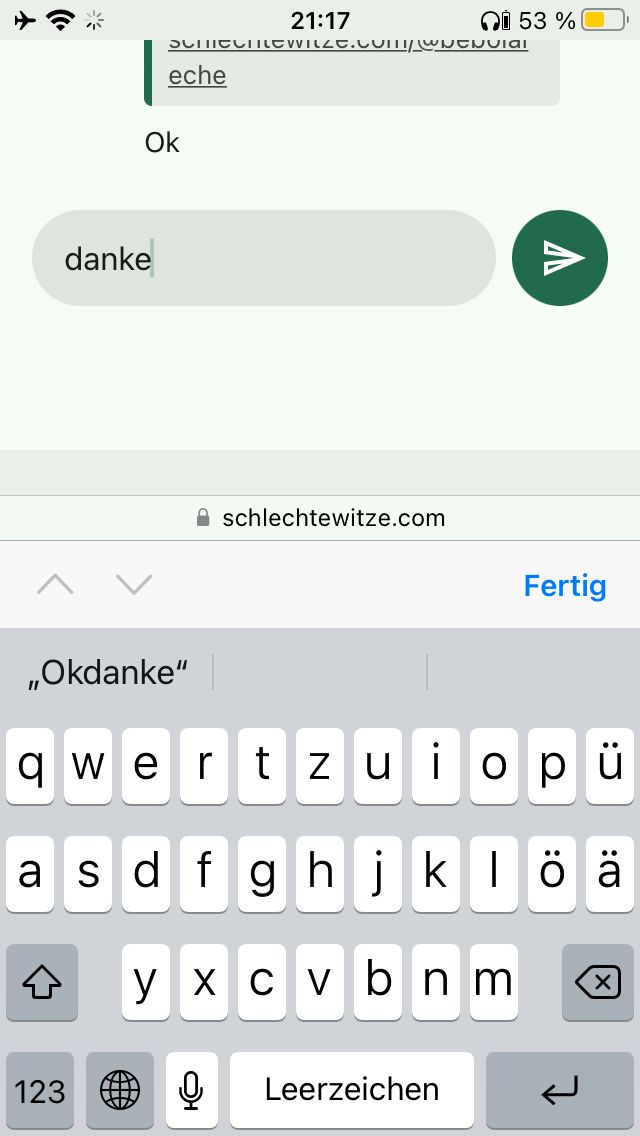The height and width of the screenshot is (1136, 640).
Task: Change keyboard language with globe key
Action: (x=120, y=1090)
